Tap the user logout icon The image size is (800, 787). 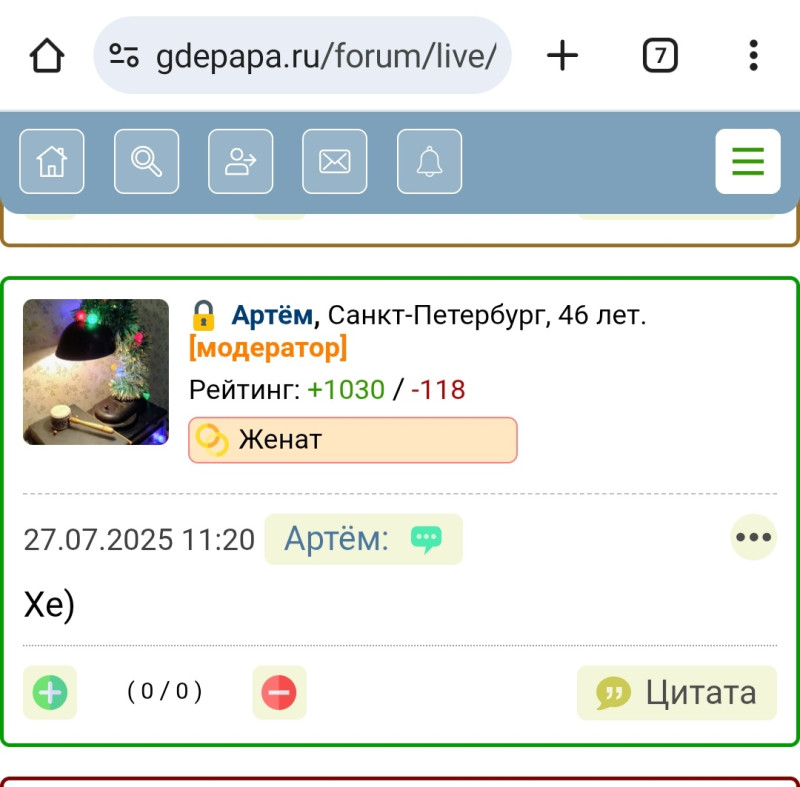coord(241,161)
